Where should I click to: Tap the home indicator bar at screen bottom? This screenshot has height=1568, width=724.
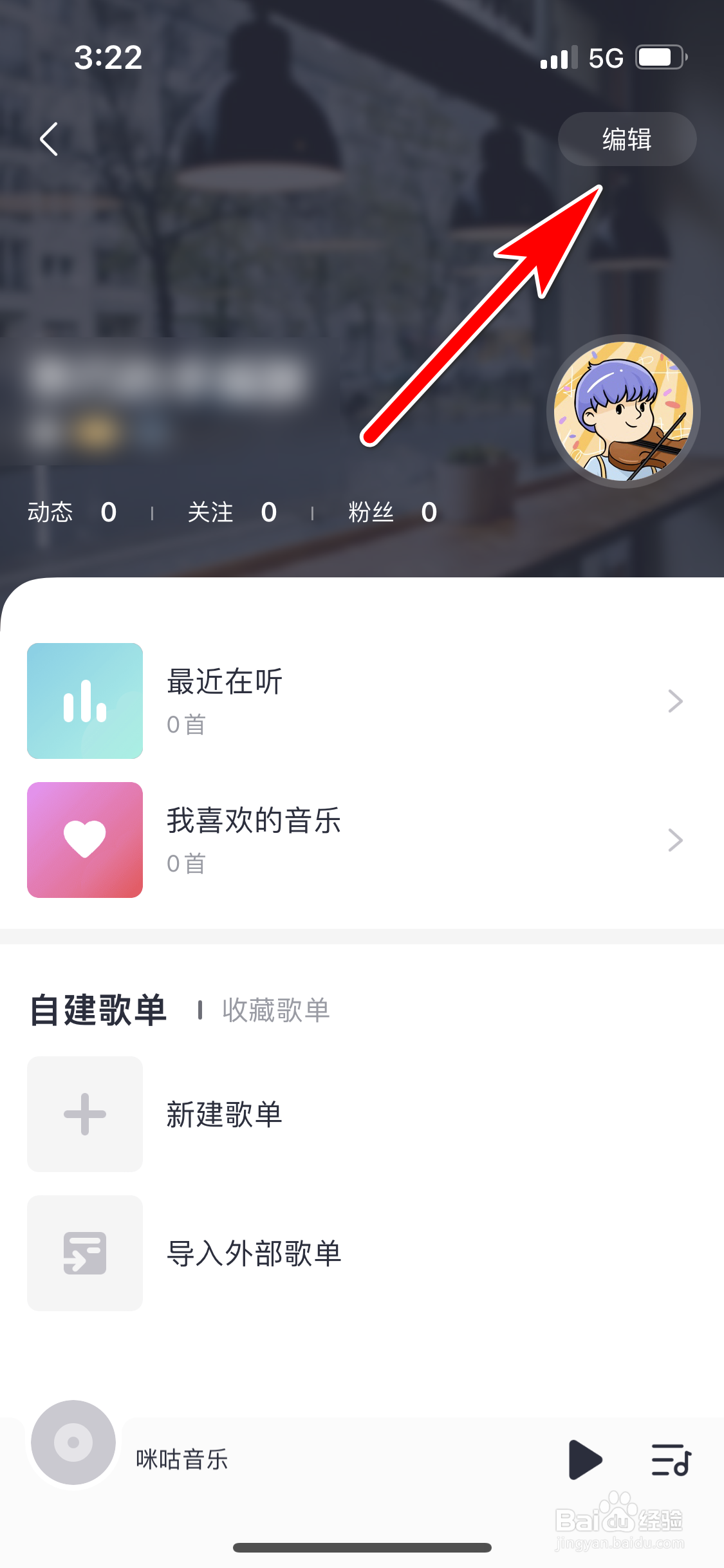coord(362,1547)
